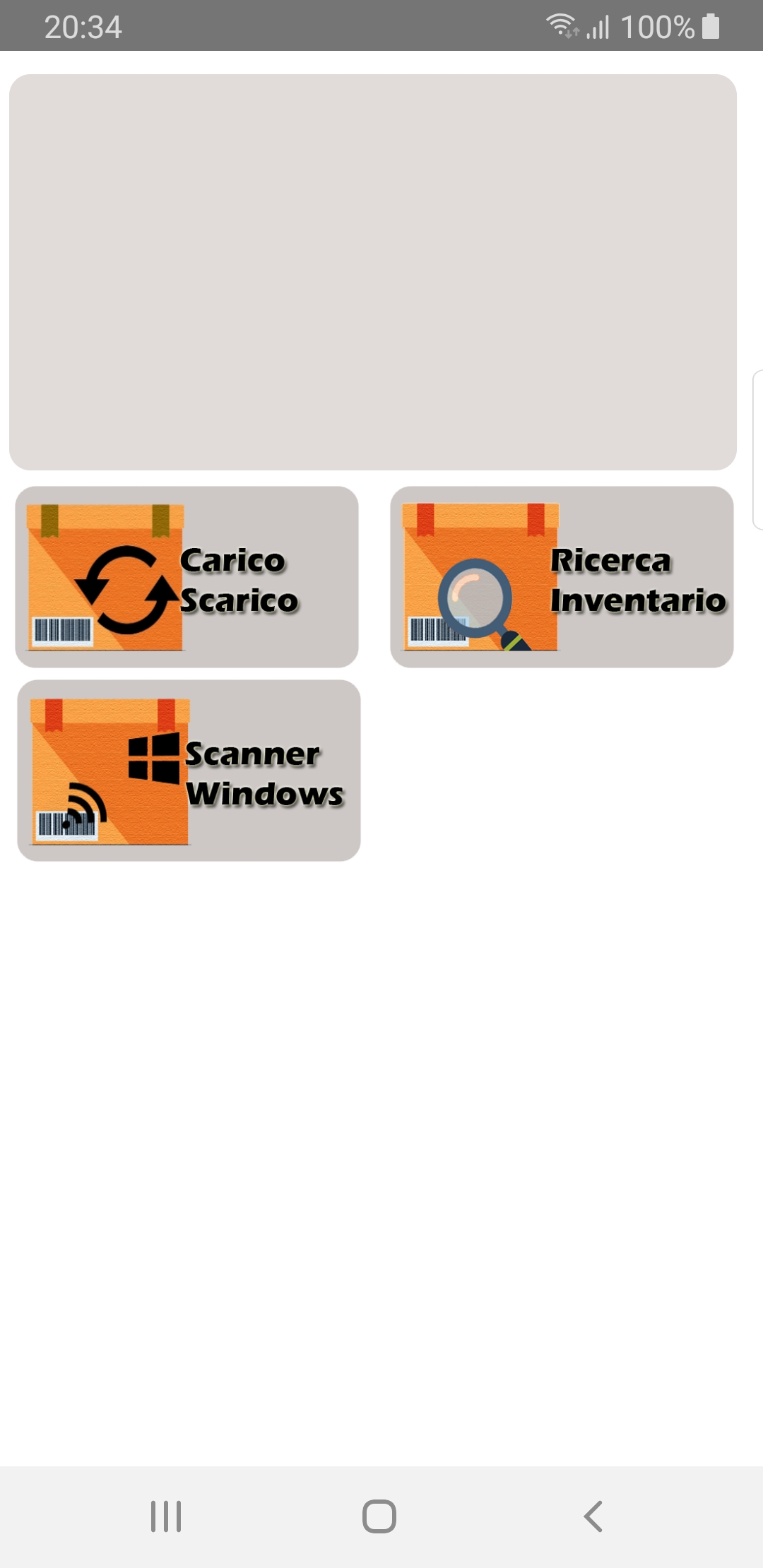Launch the Scanner Windows tile
The height and width of the screenshot is (1568, 763).
(x=189, y=771)
